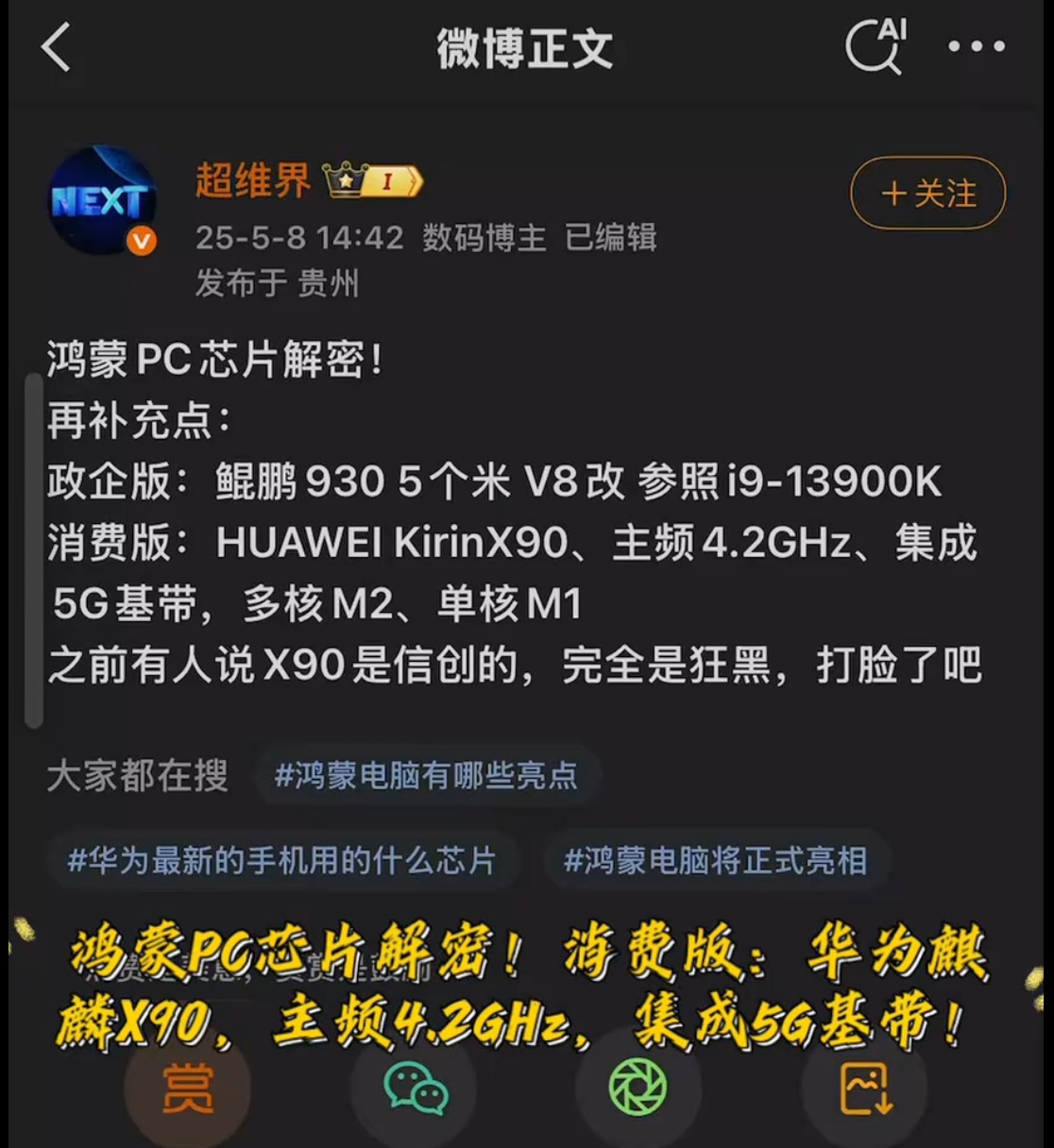Follow 超维界 with the 关注 button

[x=927, y=194]
